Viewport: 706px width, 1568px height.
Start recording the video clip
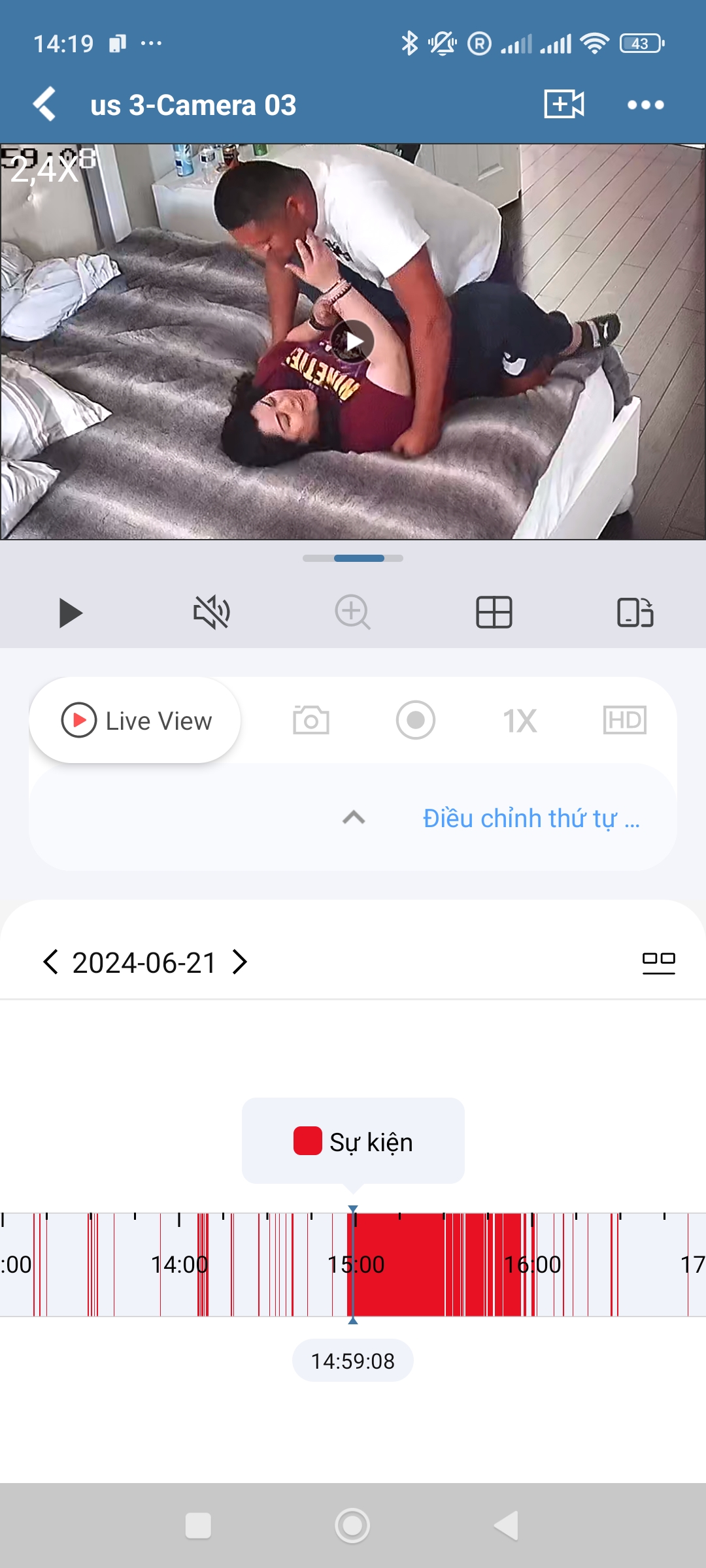(x=416, y=721)
